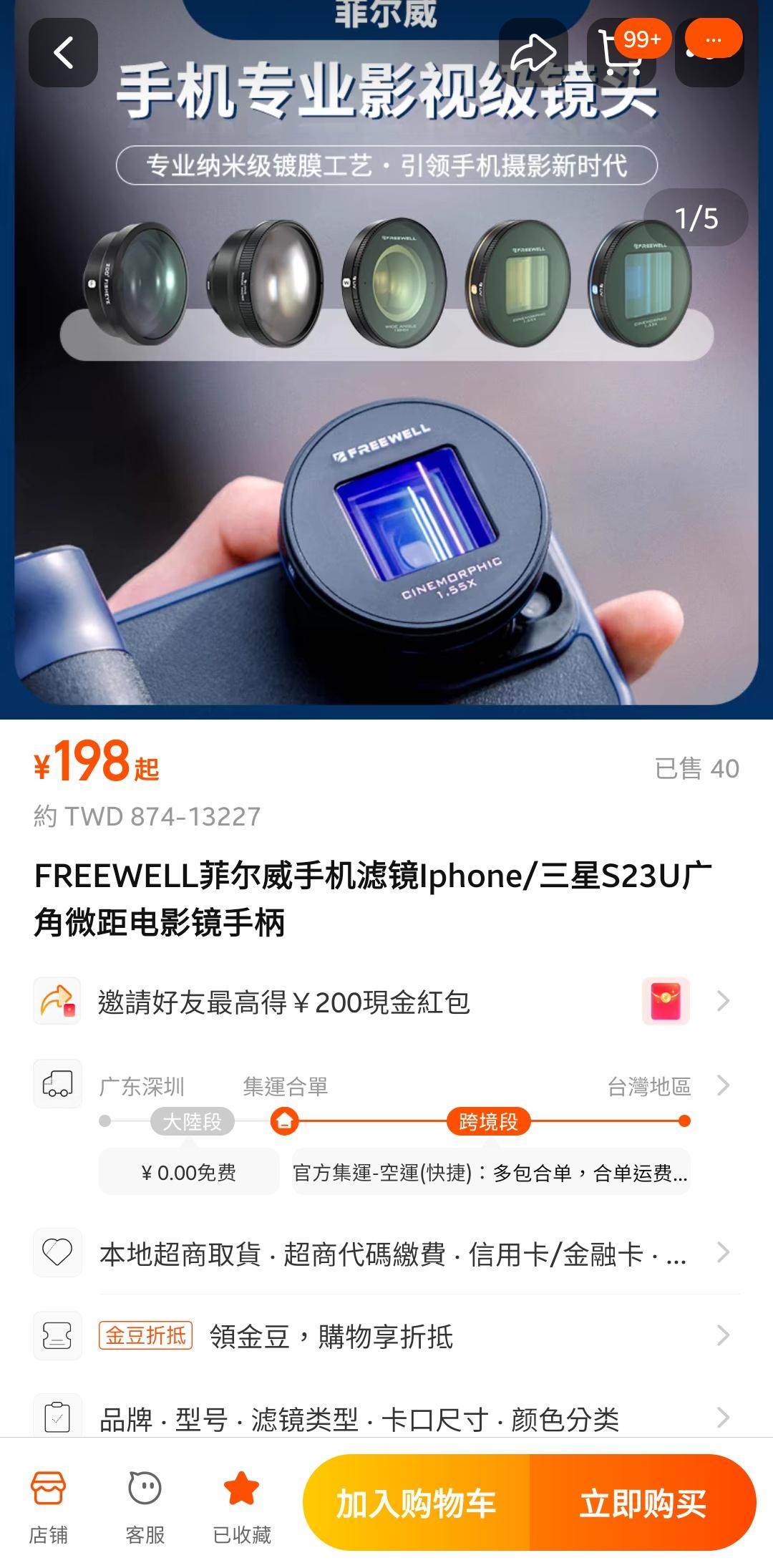The image size is (773, 1568).
Task: Open product specs: 品牌 型号 滤镜类型
Action: [386, 1418]
